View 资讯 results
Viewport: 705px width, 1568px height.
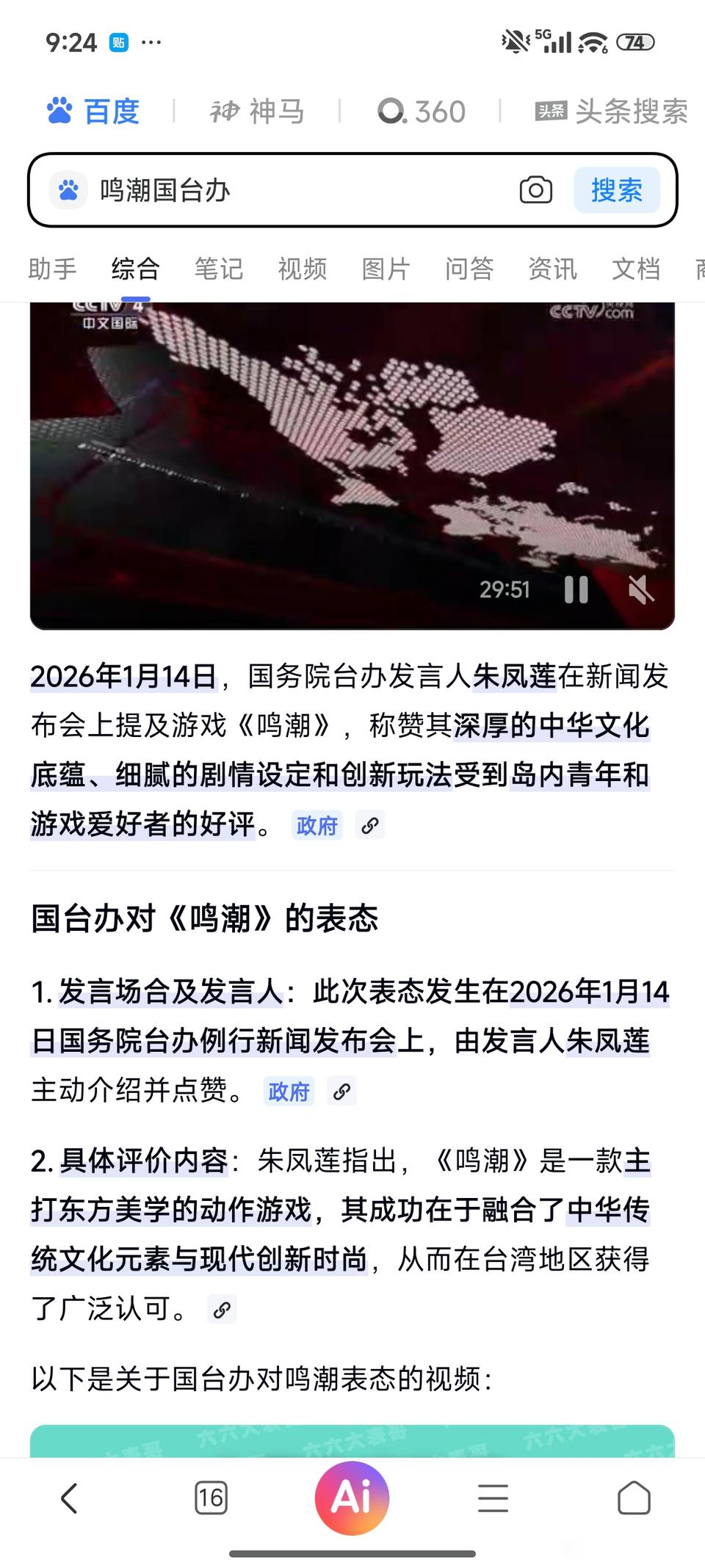click(x=552, y=269)
